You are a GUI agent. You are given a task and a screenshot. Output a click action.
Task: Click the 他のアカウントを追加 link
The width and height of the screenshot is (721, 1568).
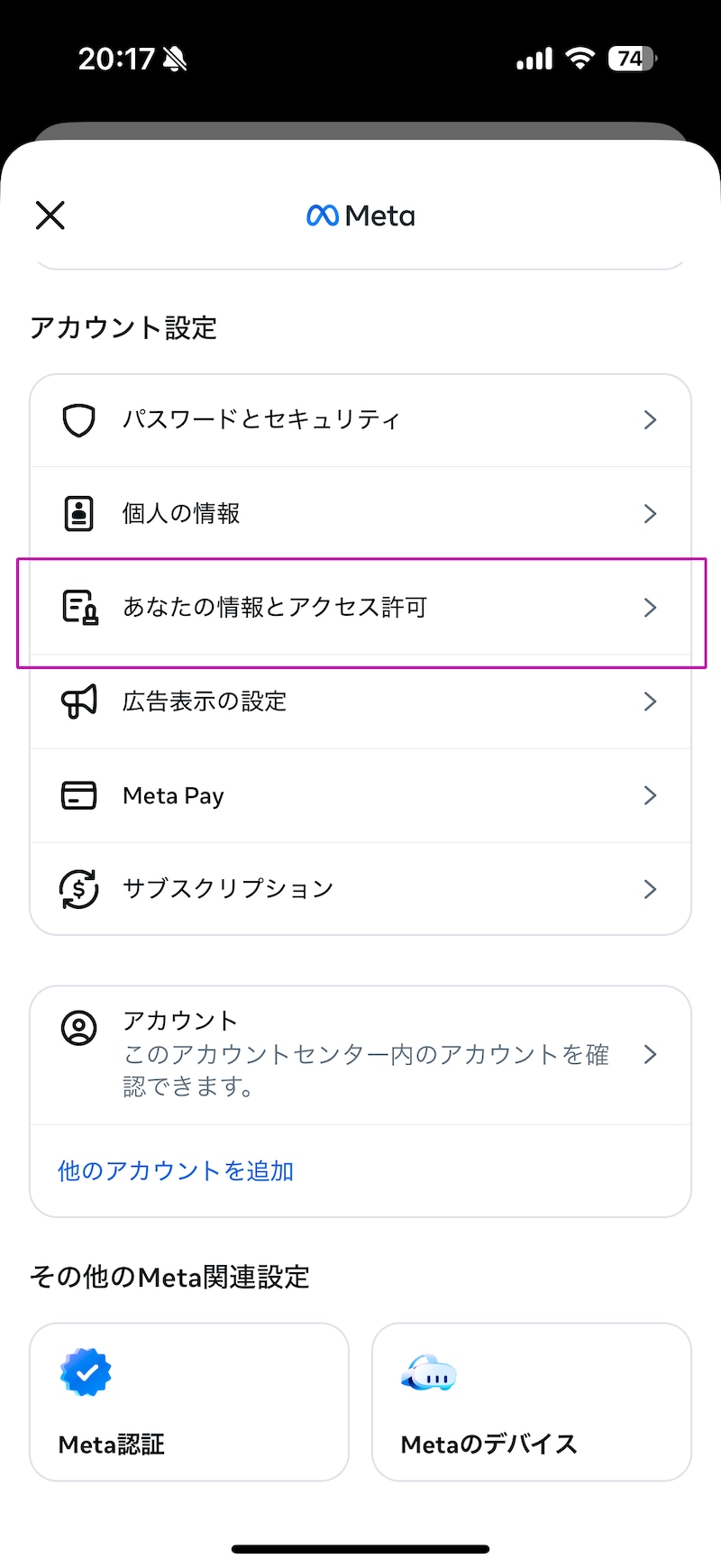click(x=175, y=1170)
